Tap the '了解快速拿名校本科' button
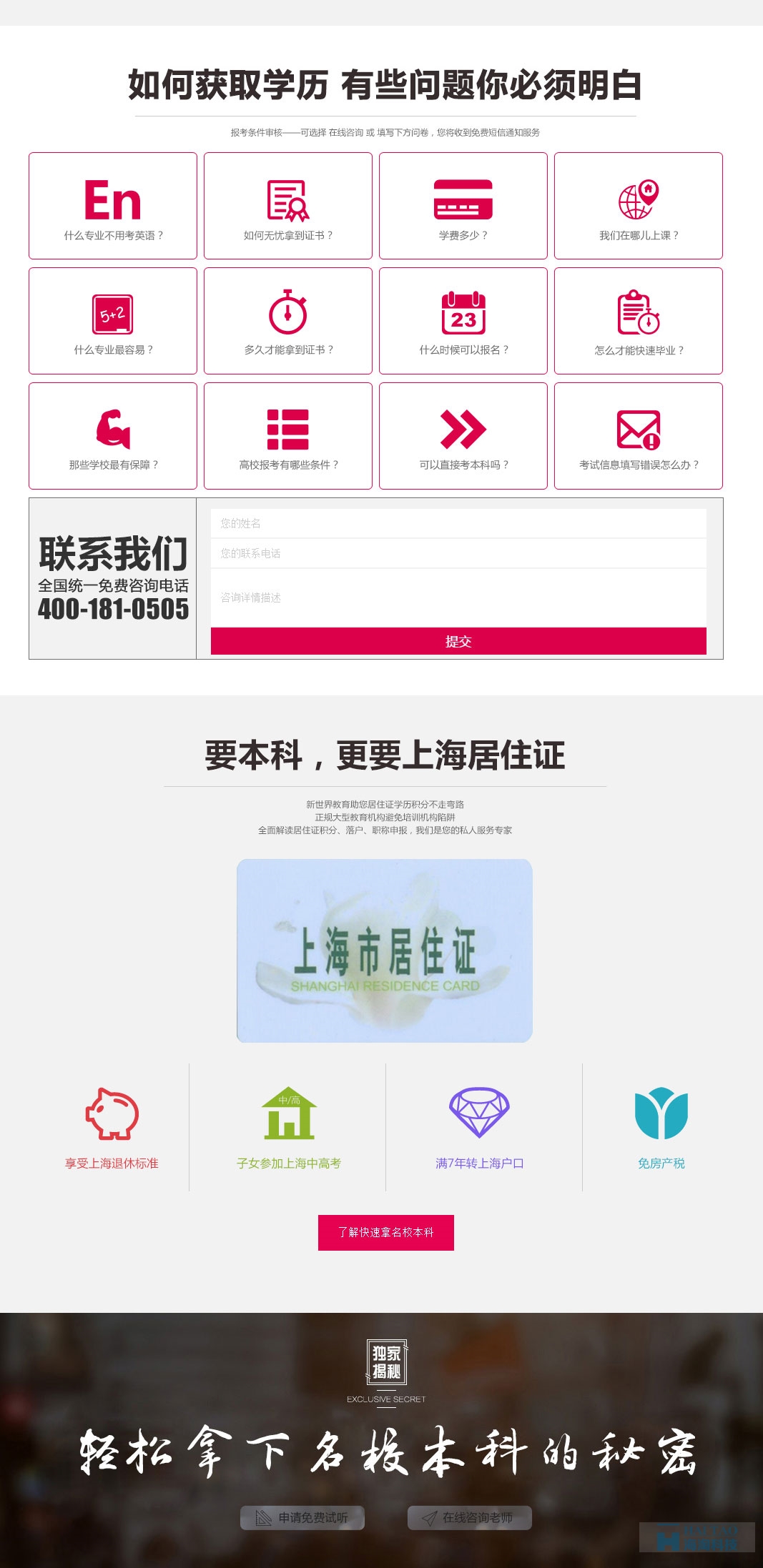The height and width of the screenshot is (1568, 763). 386,1232
